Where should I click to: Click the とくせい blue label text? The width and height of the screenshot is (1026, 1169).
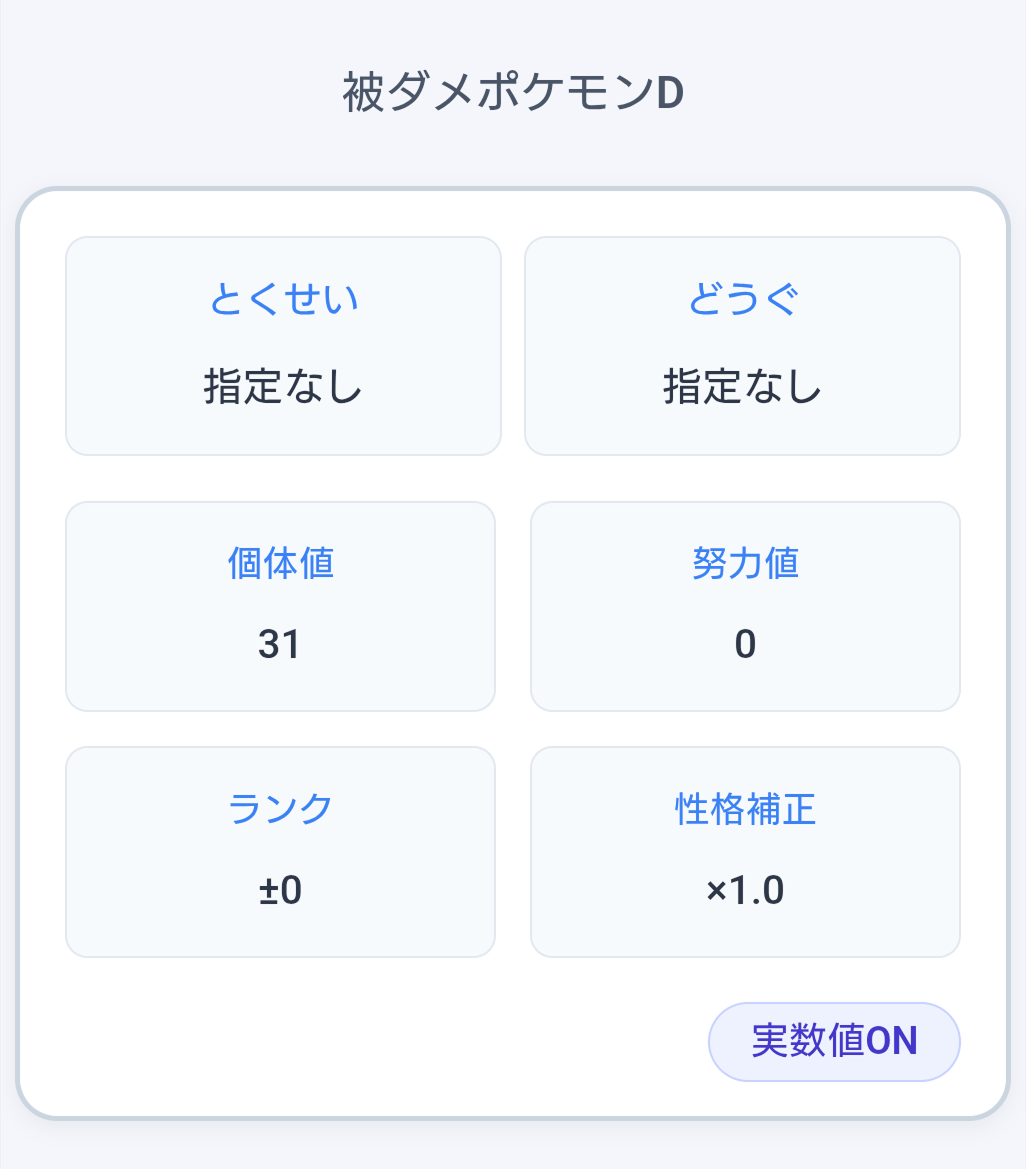(x=283, y=298)
